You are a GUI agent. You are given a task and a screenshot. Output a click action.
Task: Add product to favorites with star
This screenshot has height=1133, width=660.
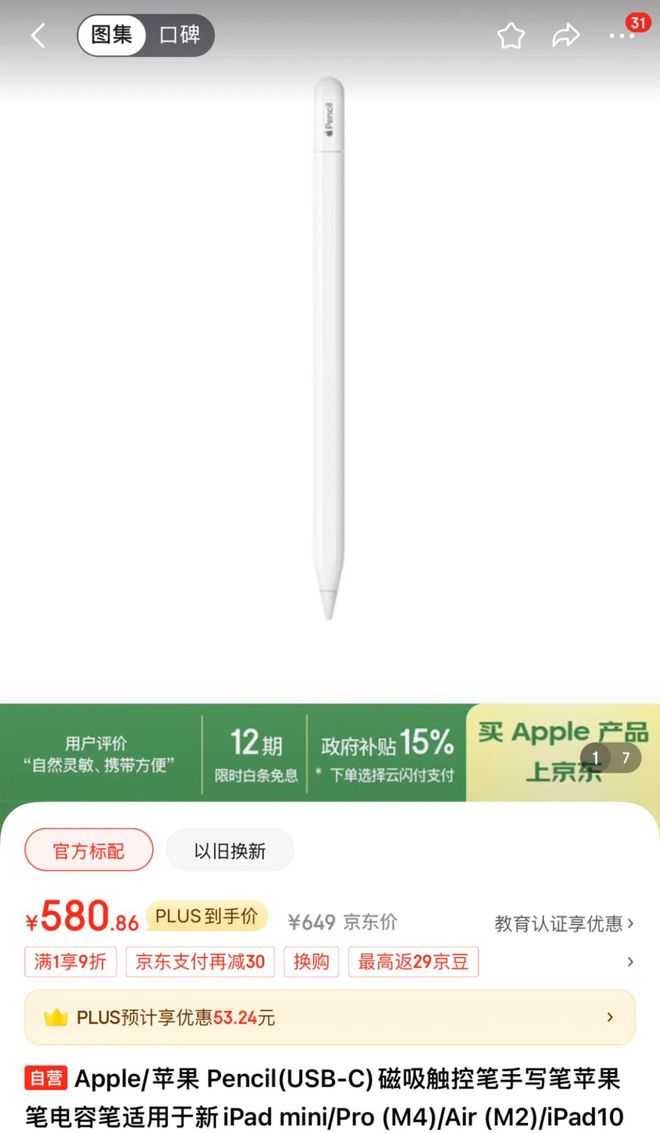pyautogui.click(x=511, y=36)
